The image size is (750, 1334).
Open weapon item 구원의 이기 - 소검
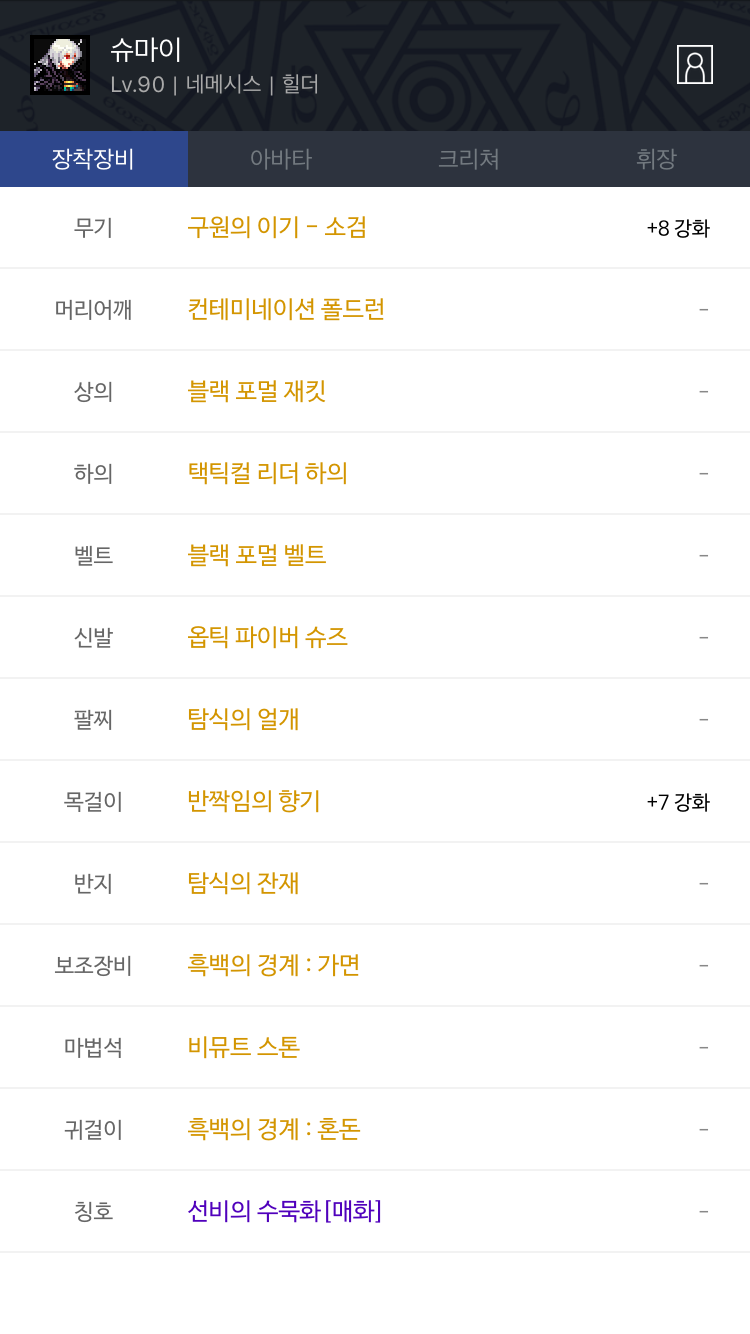277,227
